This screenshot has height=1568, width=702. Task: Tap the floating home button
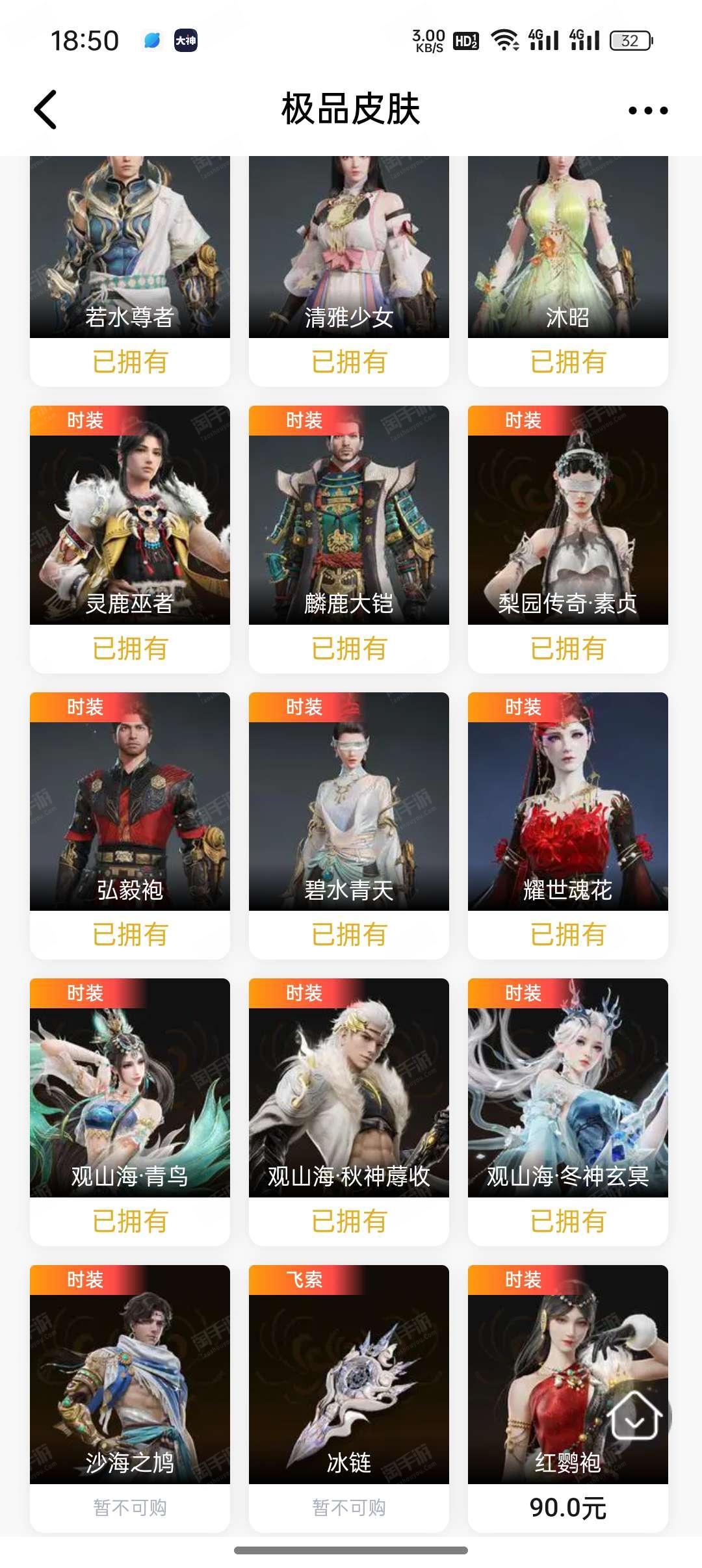click(635, 1416)
